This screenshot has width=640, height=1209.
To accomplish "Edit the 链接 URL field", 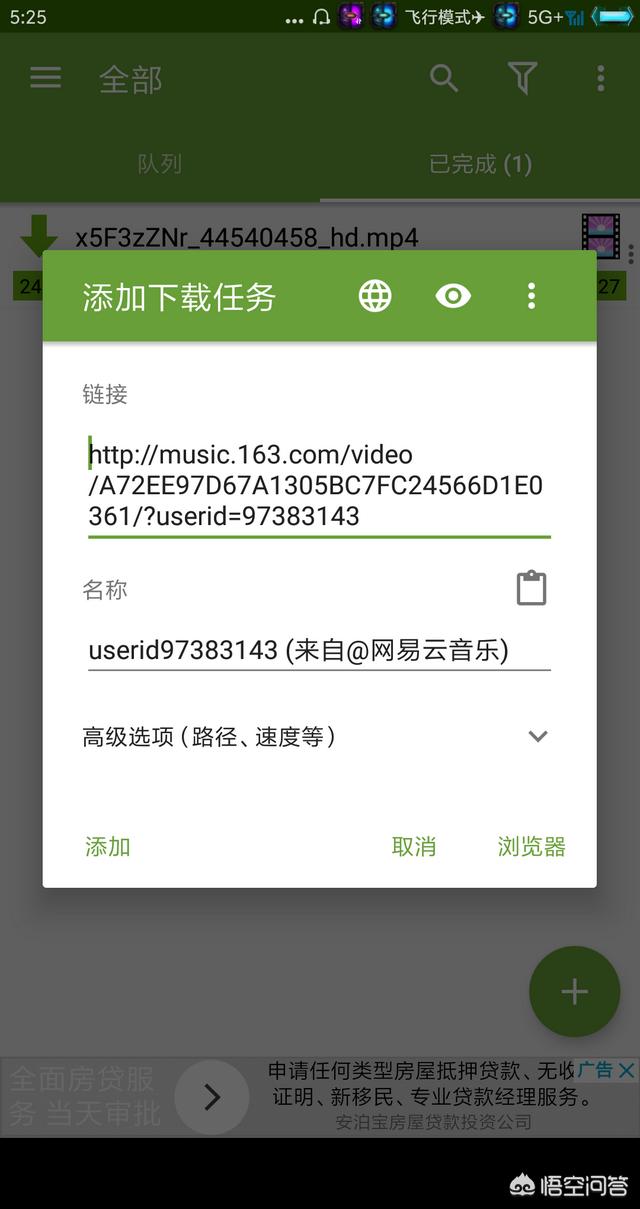I will [318, 485].
